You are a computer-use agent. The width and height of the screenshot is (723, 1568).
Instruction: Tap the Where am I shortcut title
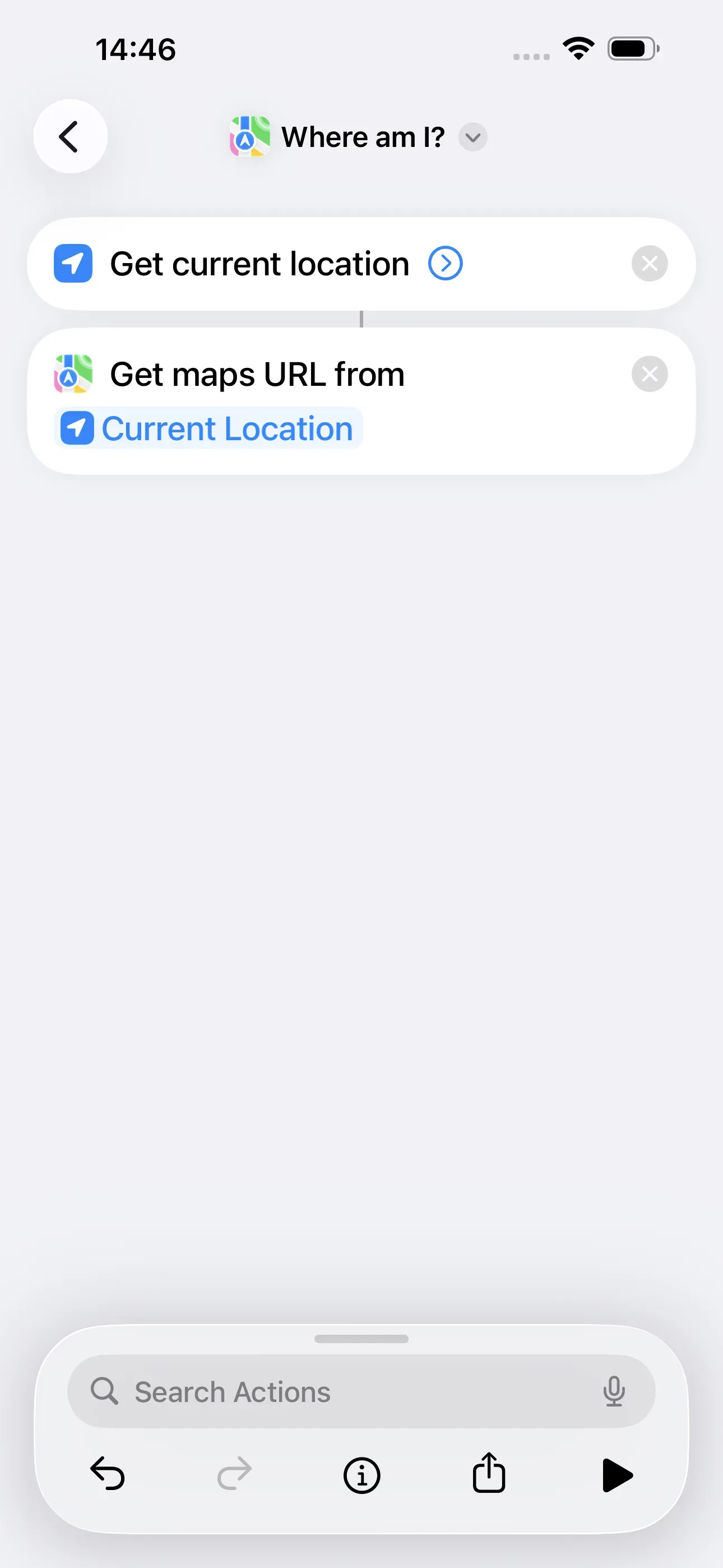tap(362, 136)
